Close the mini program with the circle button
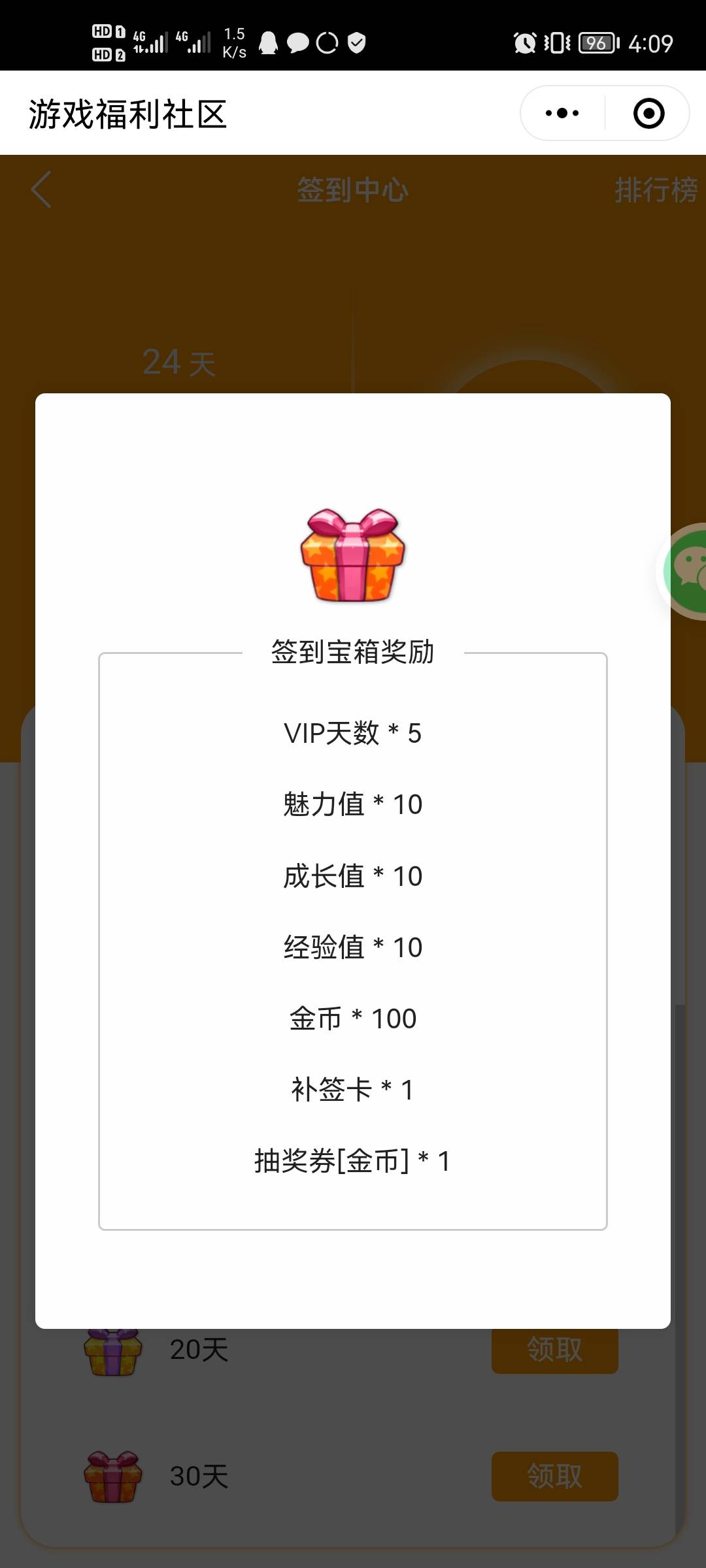 coord(648,113)
